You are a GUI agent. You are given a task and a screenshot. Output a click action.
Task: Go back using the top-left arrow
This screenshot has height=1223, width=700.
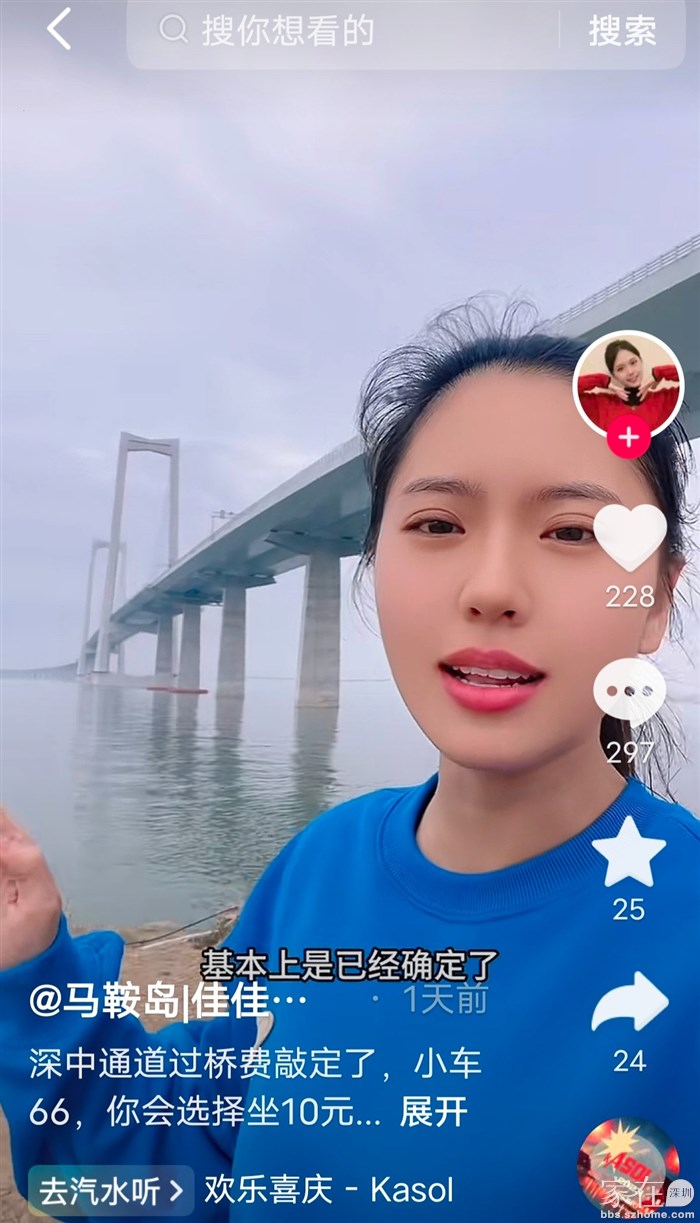[59, 30]
